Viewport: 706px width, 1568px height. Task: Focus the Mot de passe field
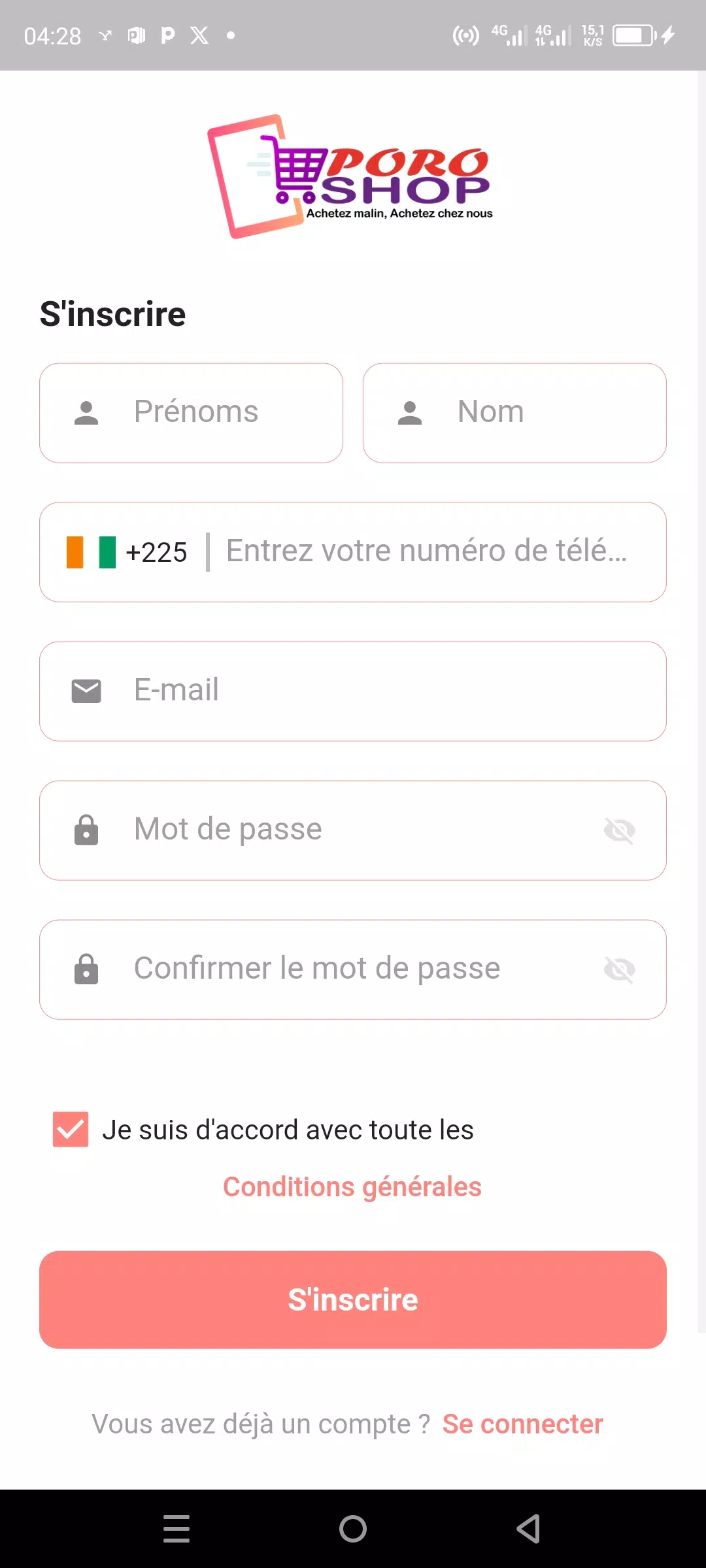tap(353, 830)
